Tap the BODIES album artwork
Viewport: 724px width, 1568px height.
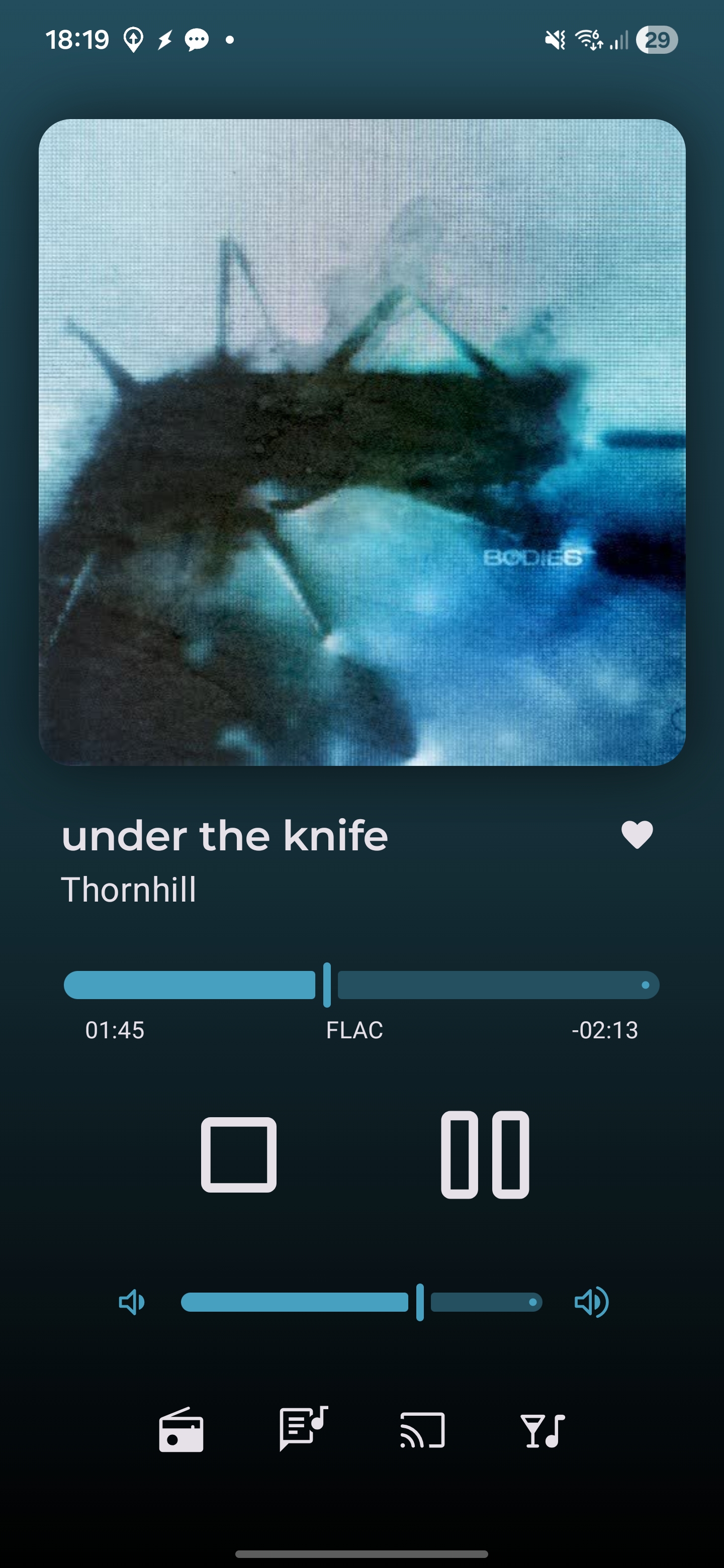pos(361,443)
